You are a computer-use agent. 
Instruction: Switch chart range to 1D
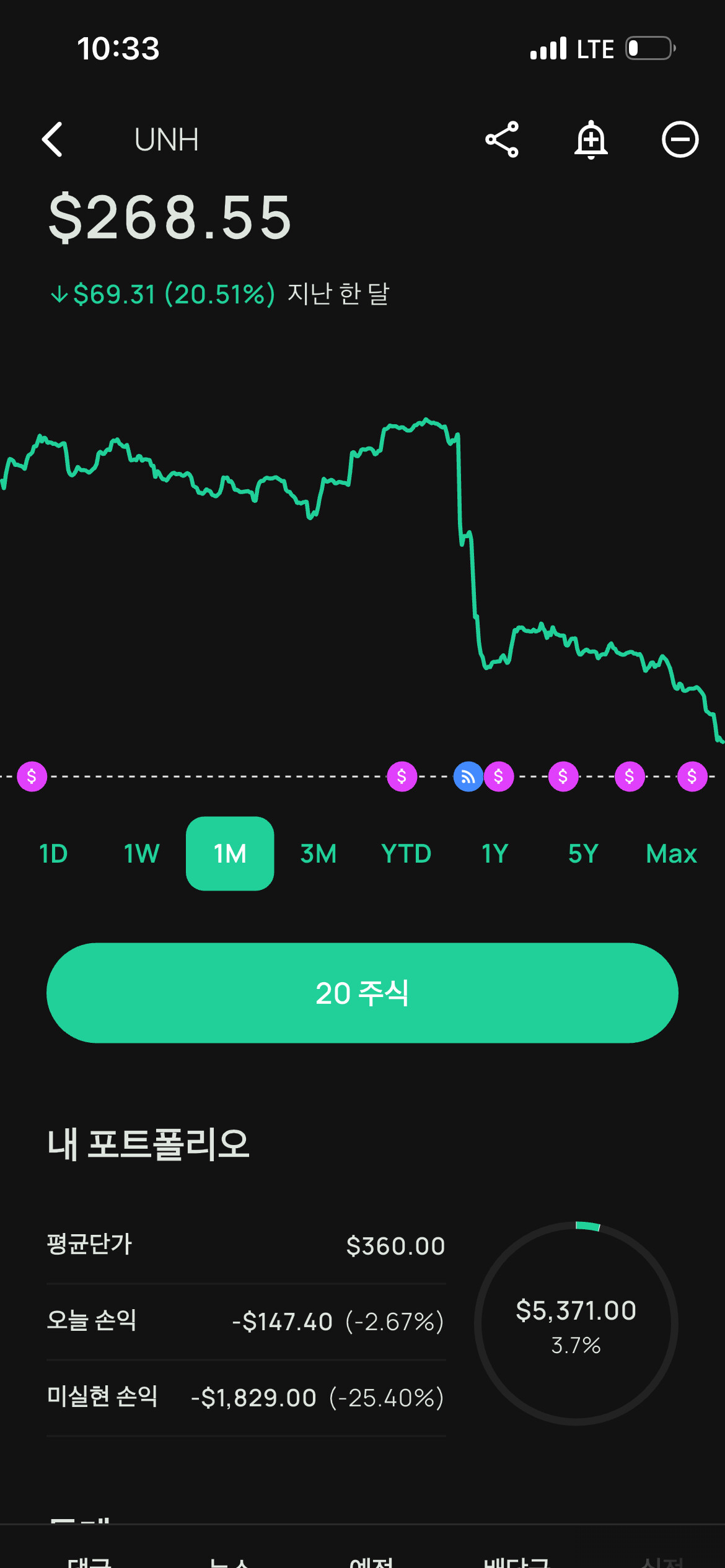[x=53, y=853]
